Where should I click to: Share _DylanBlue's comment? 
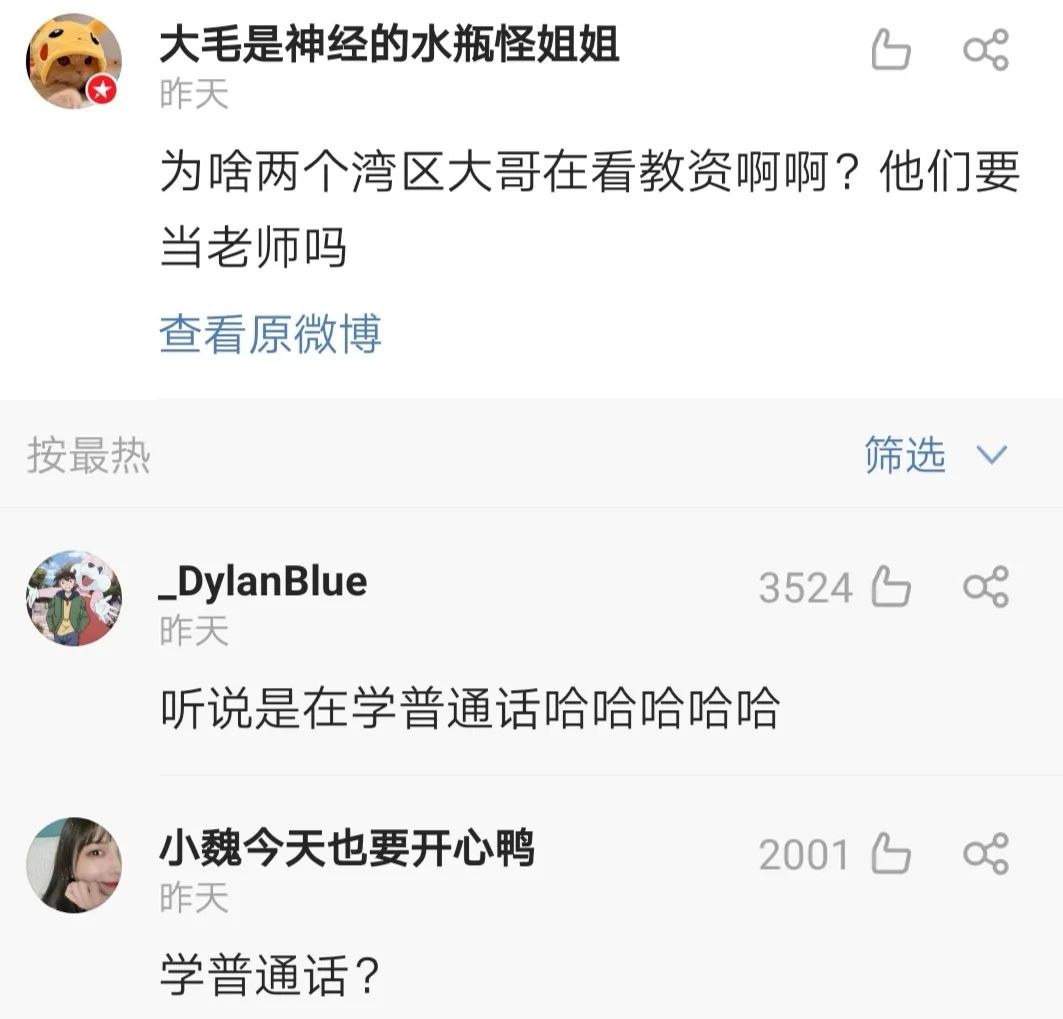point(986,587)
